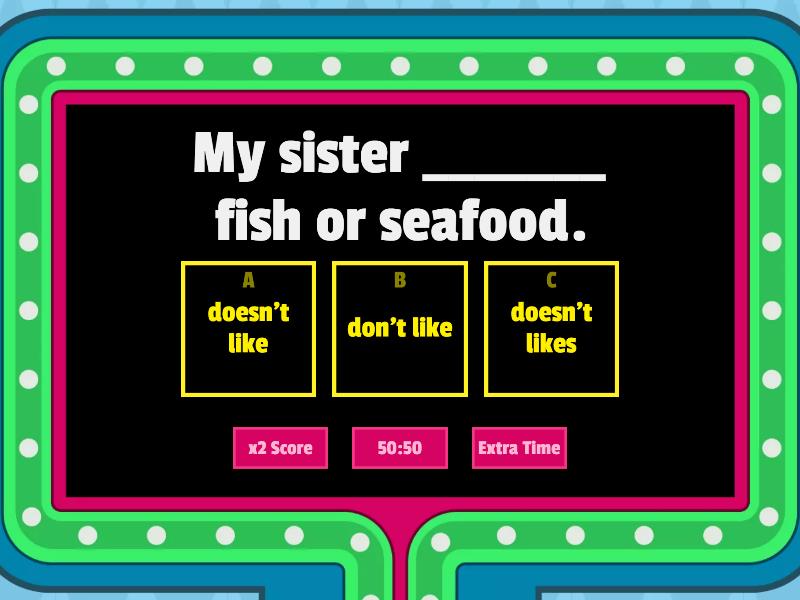
Task: Choose answer B "don't like"
Action: point(399,328)
